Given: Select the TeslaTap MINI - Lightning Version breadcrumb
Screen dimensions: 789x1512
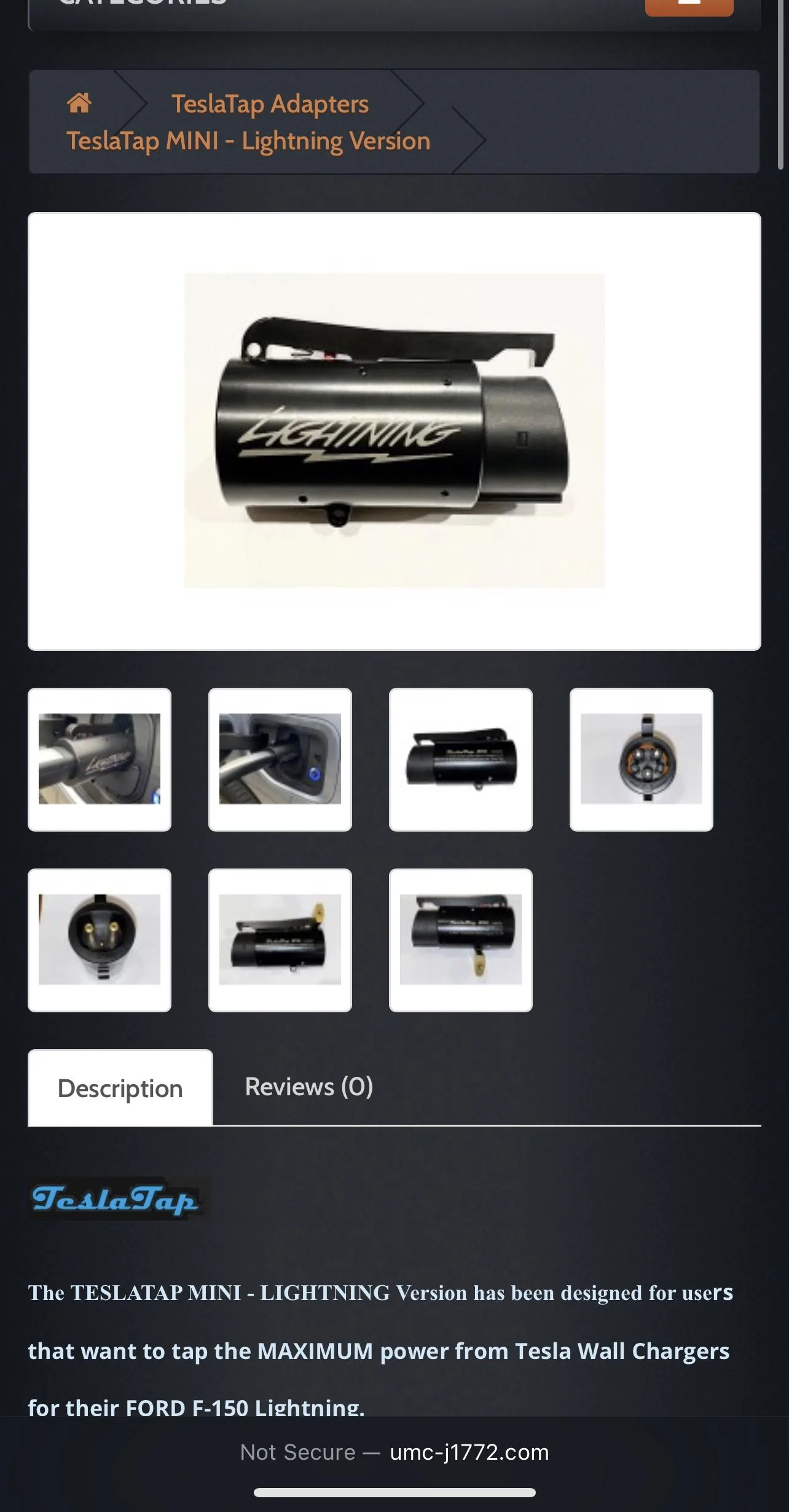Looking at the screenshot, I should 249,140.
